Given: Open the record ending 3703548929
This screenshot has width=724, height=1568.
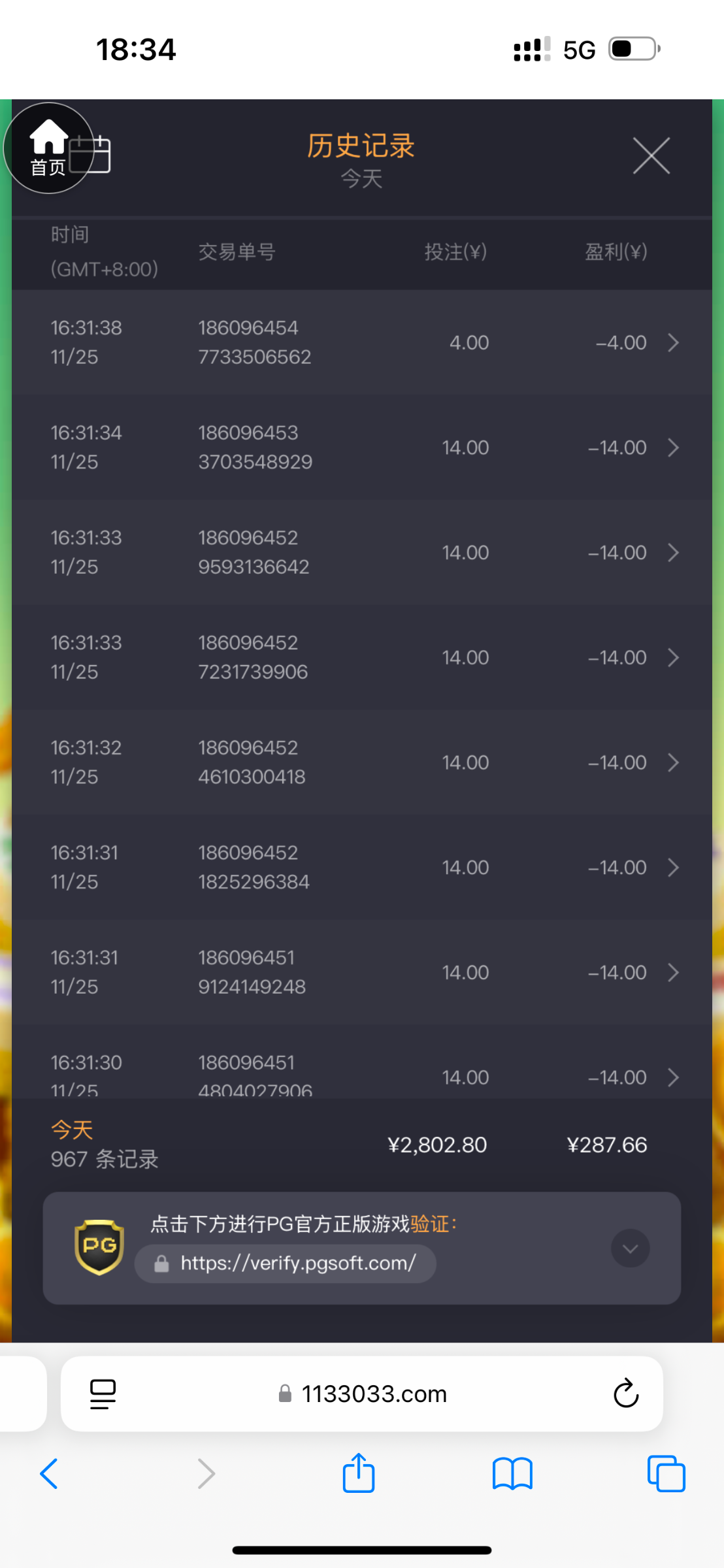Looking at the screenshot, I should tap(362, 448).
